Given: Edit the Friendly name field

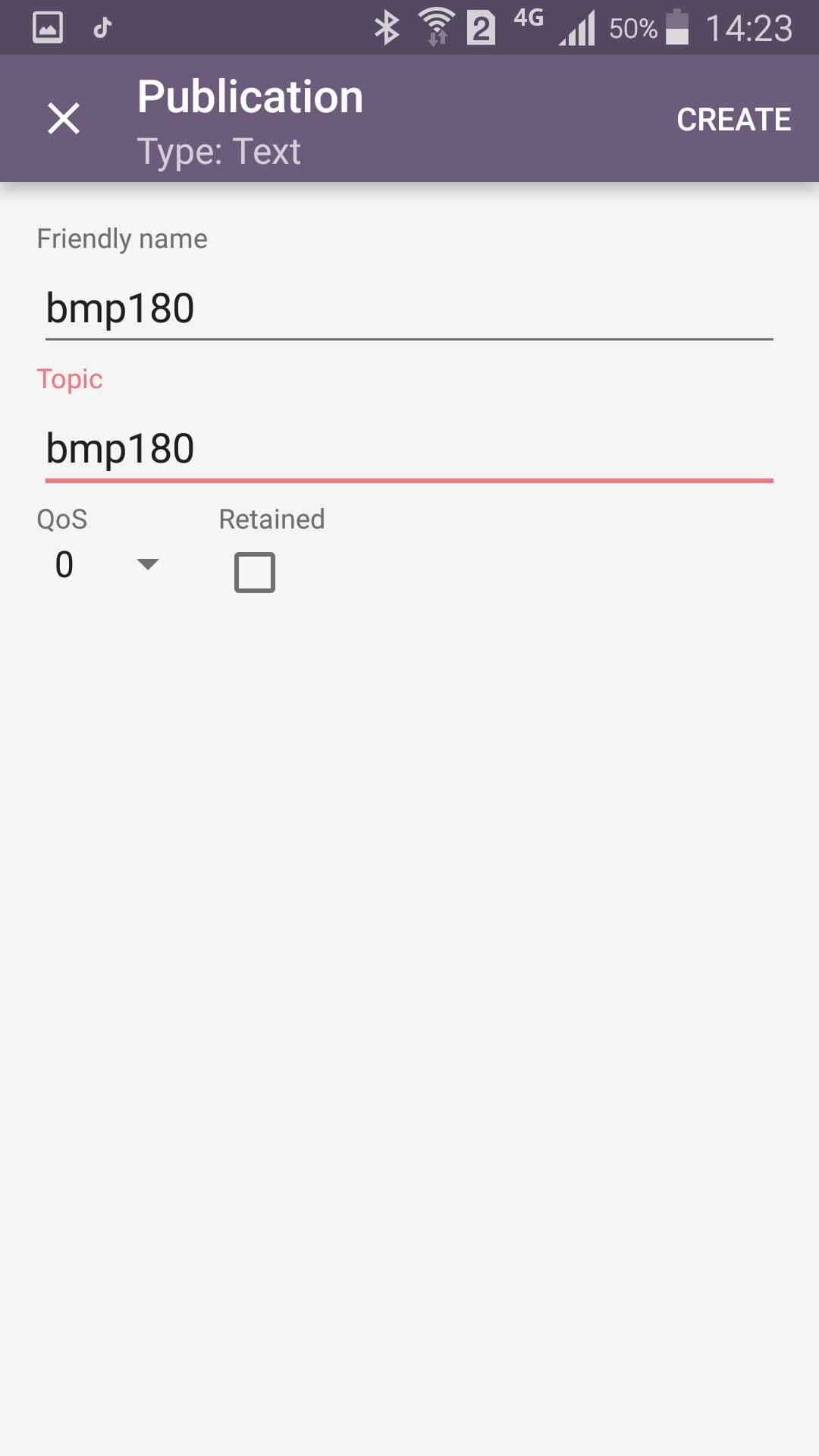Looking at the screenshot, I should tap(409, 309).
